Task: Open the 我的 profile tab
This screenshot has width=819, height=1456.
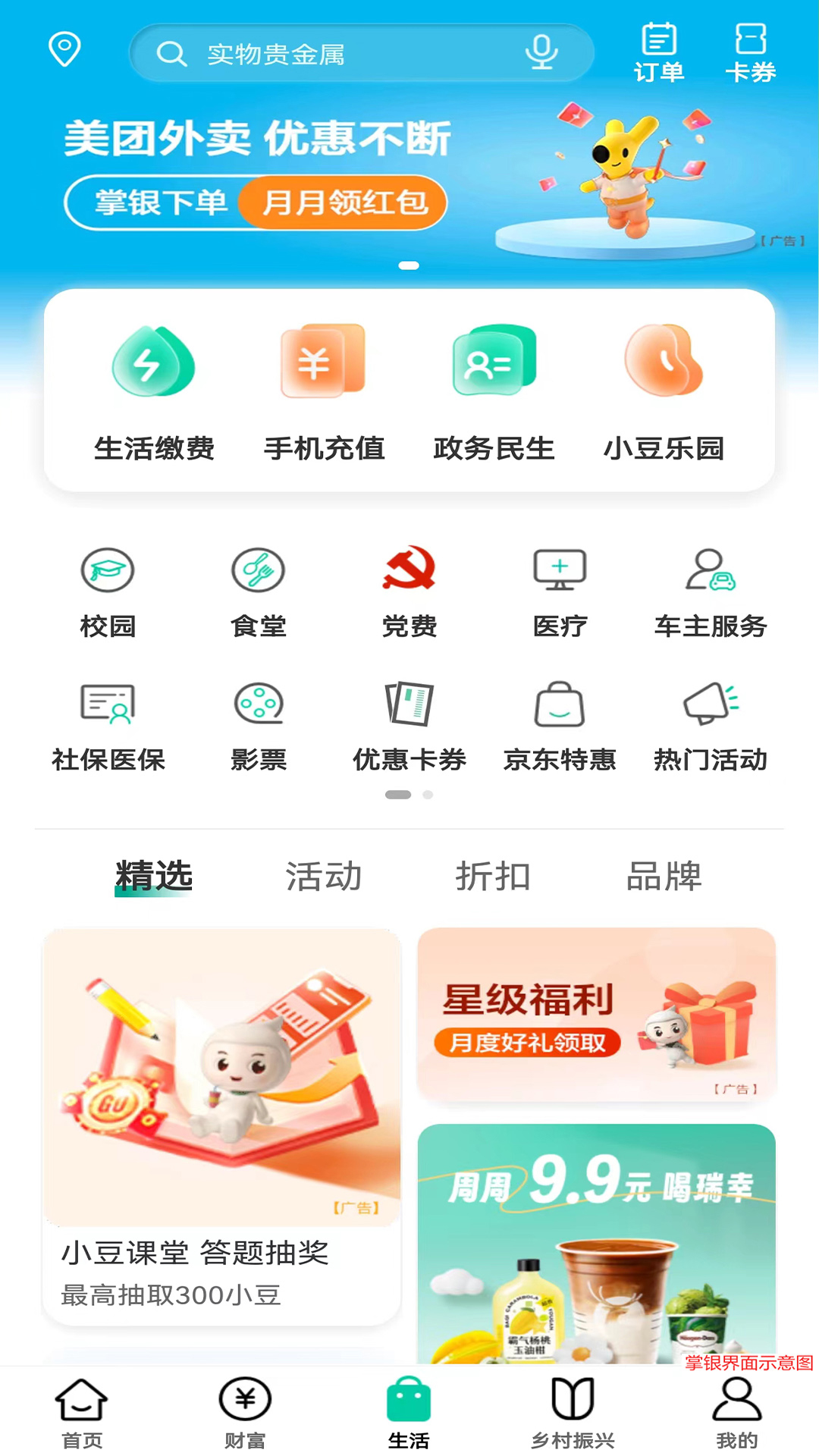Action: tap(736, 1411)
